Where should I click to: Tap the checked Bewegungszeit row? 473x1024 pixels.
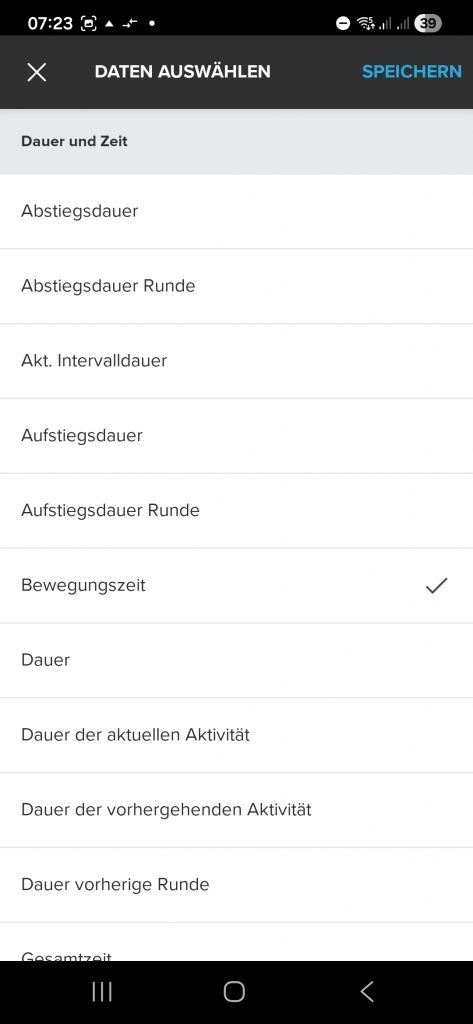point(236,585)
